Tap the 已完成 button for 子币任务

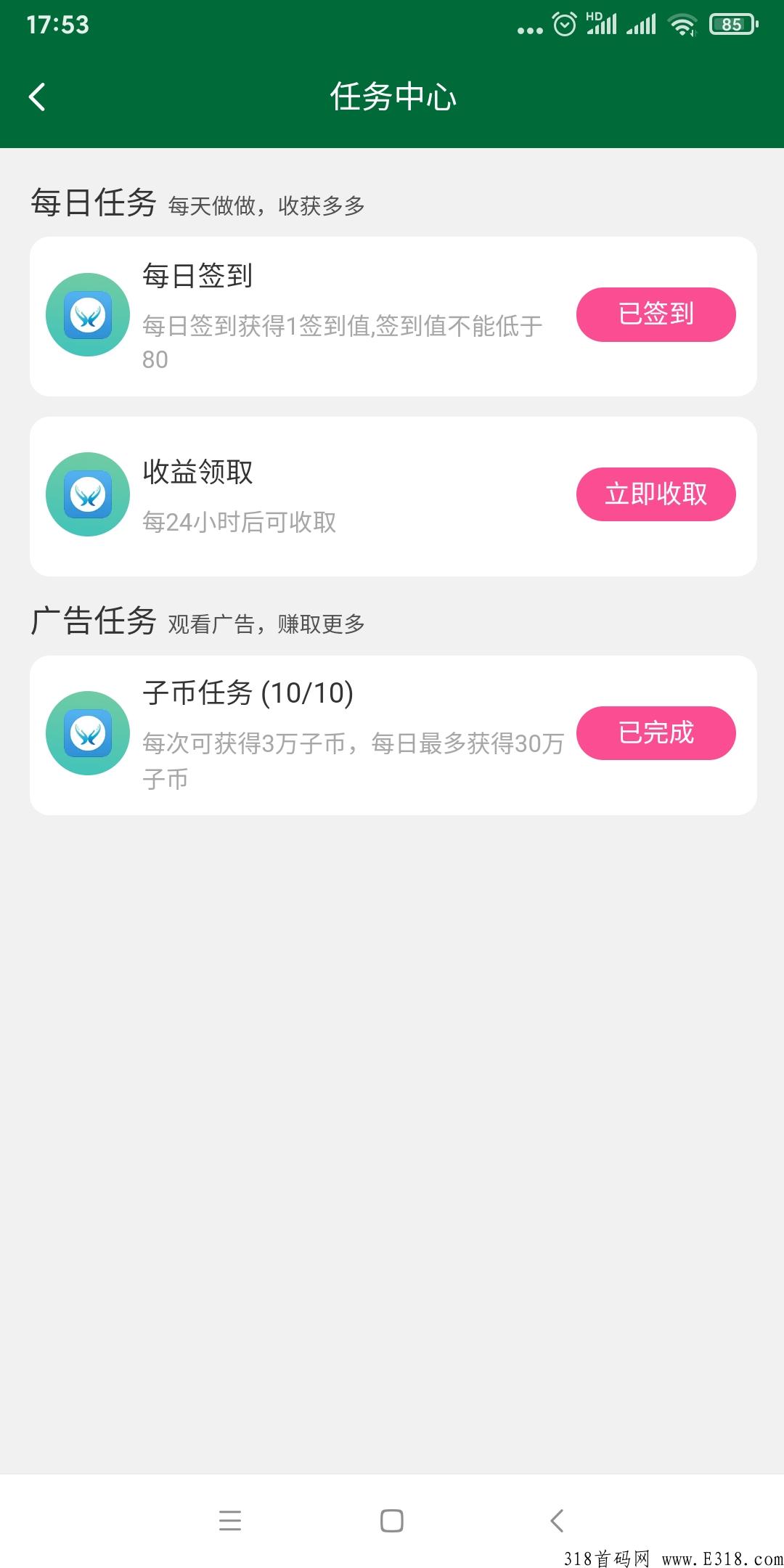point(656,733)
